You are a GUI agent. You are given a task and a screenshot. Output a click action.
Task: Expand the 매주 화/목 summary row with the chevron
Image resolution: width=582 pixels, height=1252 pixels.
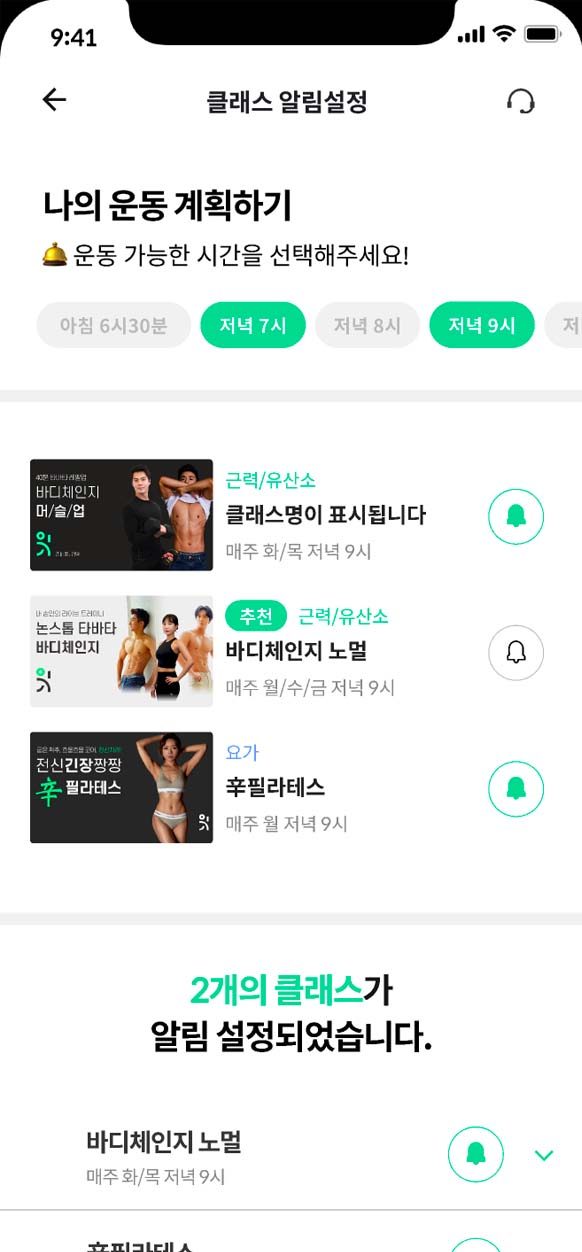pyautogui.click(x=544, y=1155)
